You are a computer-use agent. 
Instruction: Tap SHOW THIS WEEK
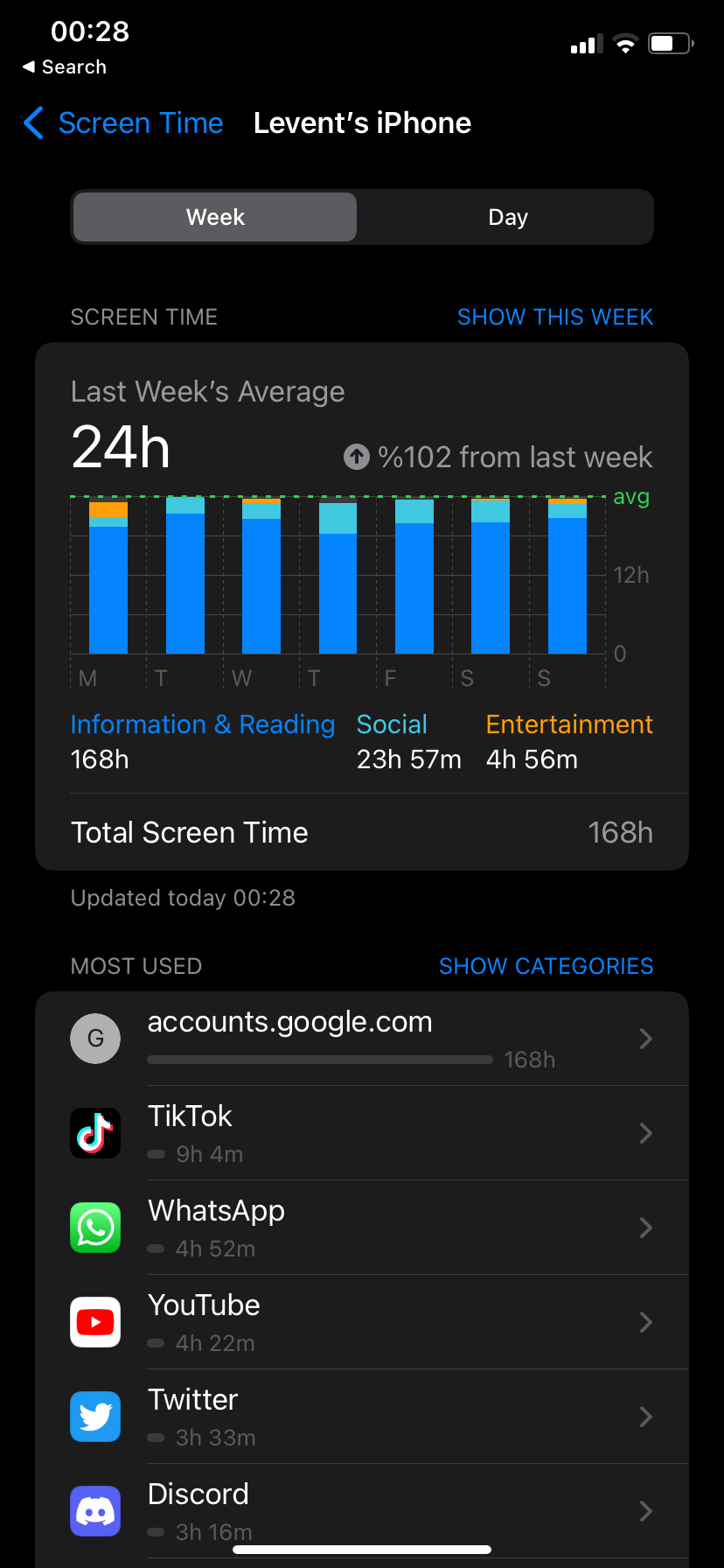(555, 317)
